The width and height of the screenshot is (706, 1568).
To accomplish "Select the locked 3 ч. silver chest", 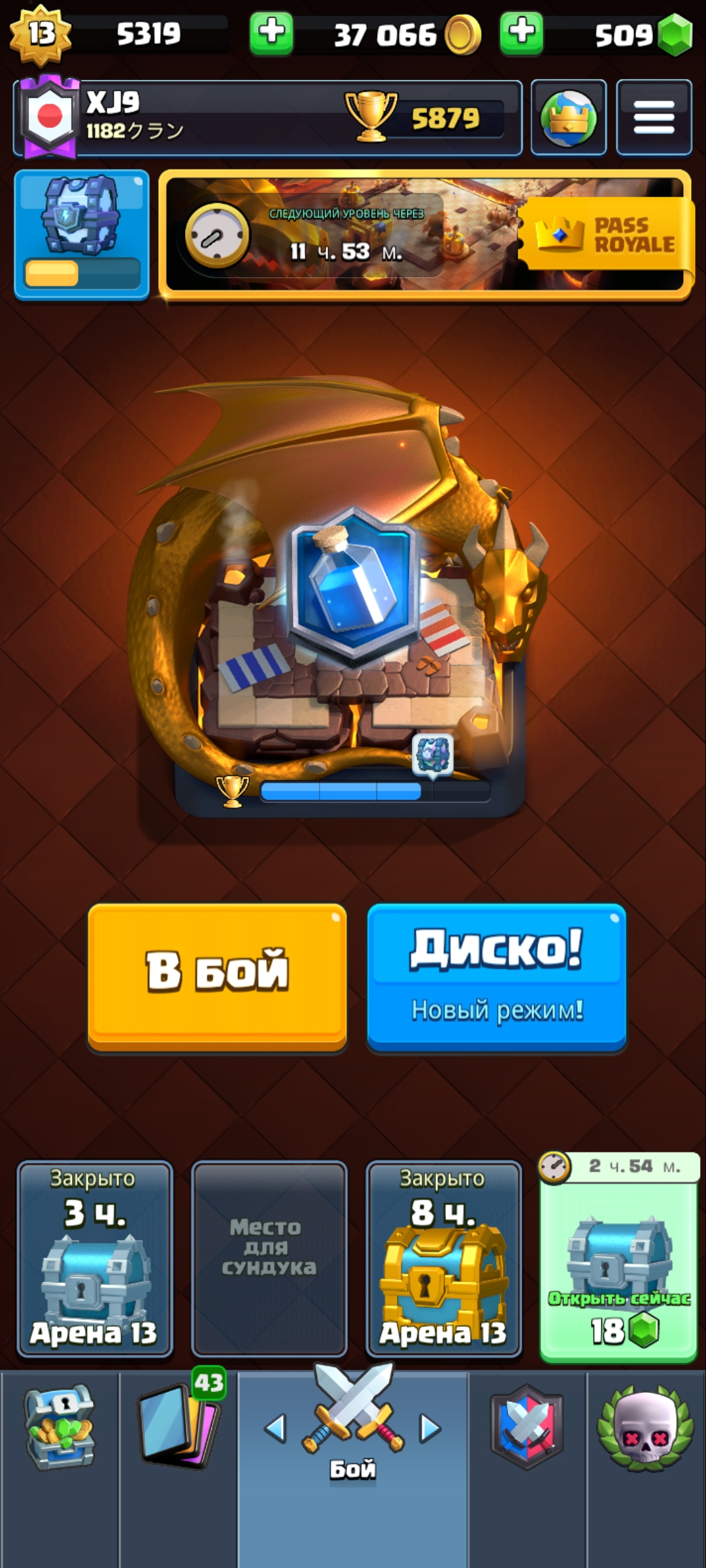I will point(95,1259).
